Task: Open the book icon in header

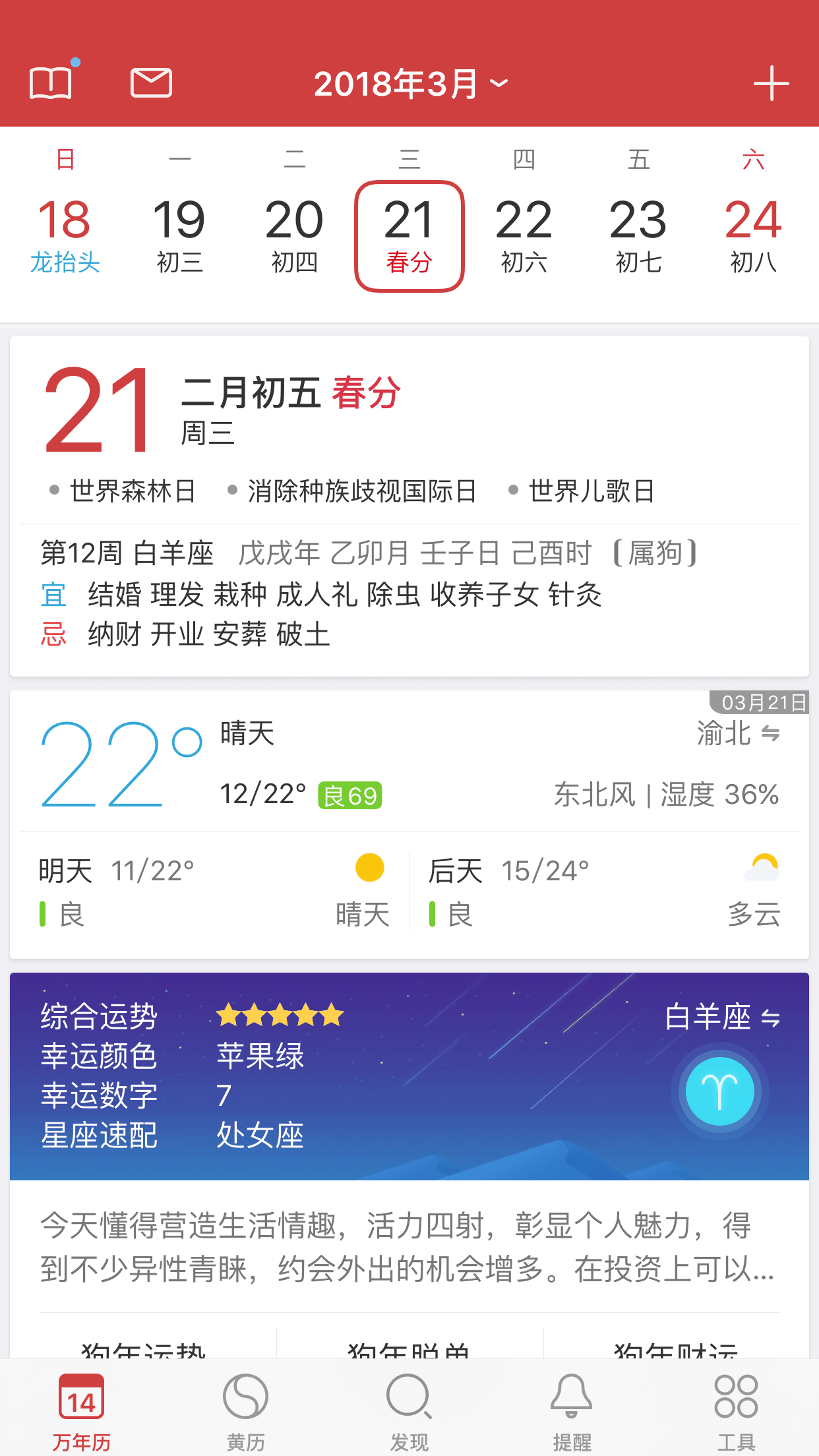Action: pyautogui.click(x=51, y=83)
